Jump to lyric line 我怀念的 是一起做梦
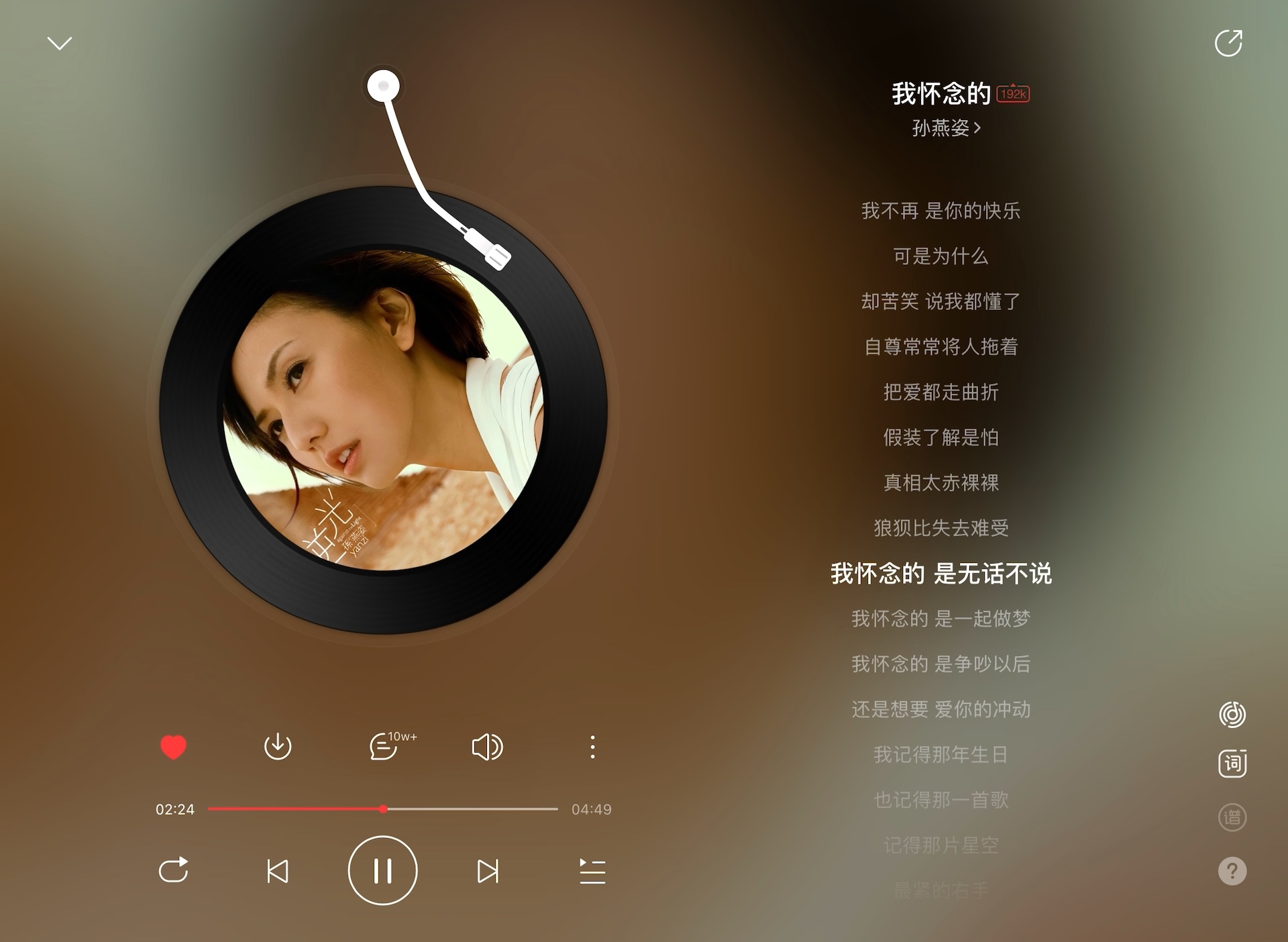Viewport: 1288px width, 942px height. 941,619
